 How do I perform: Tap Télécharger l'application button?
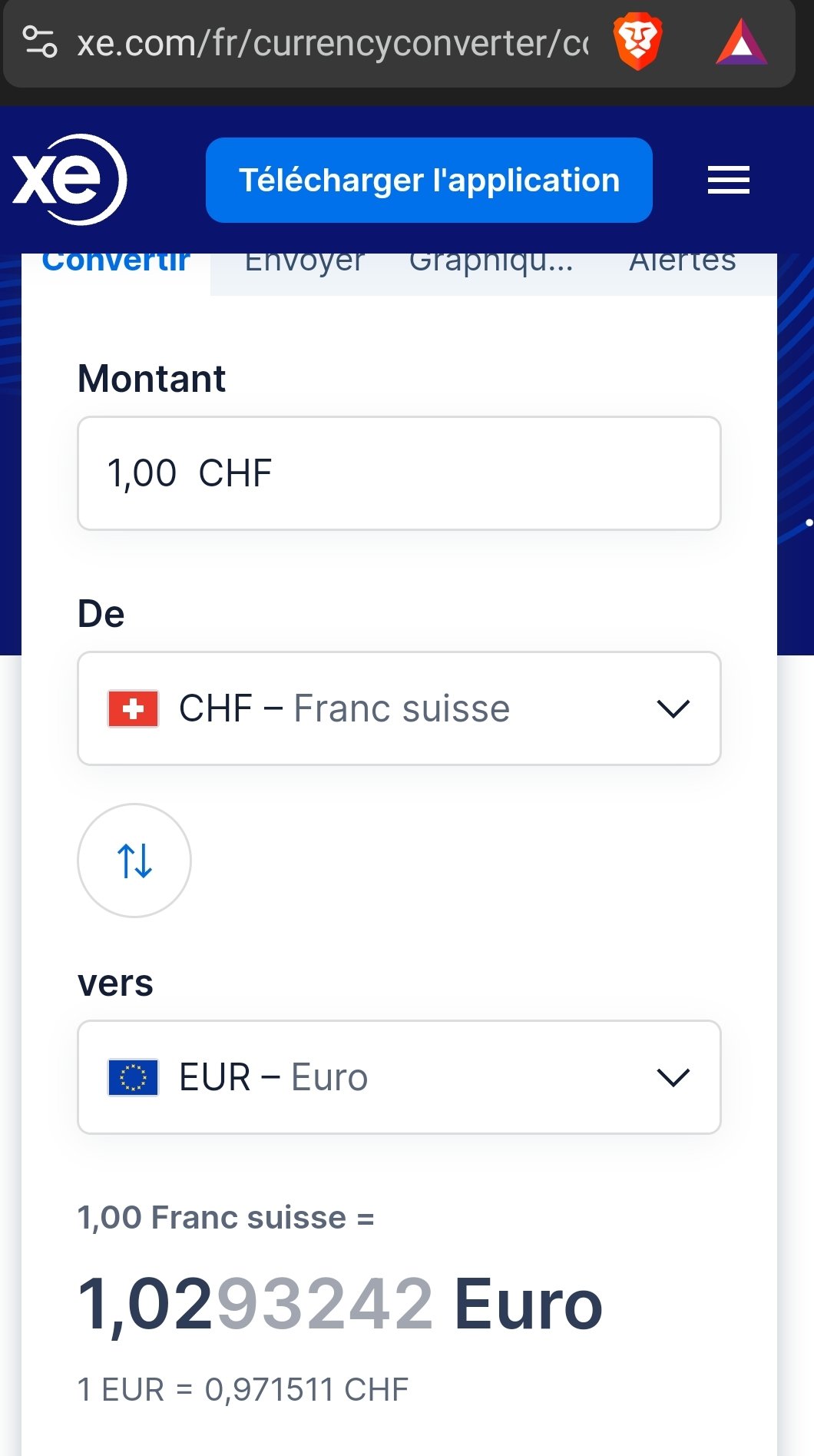pyautogui.click(x=429, y=181)
